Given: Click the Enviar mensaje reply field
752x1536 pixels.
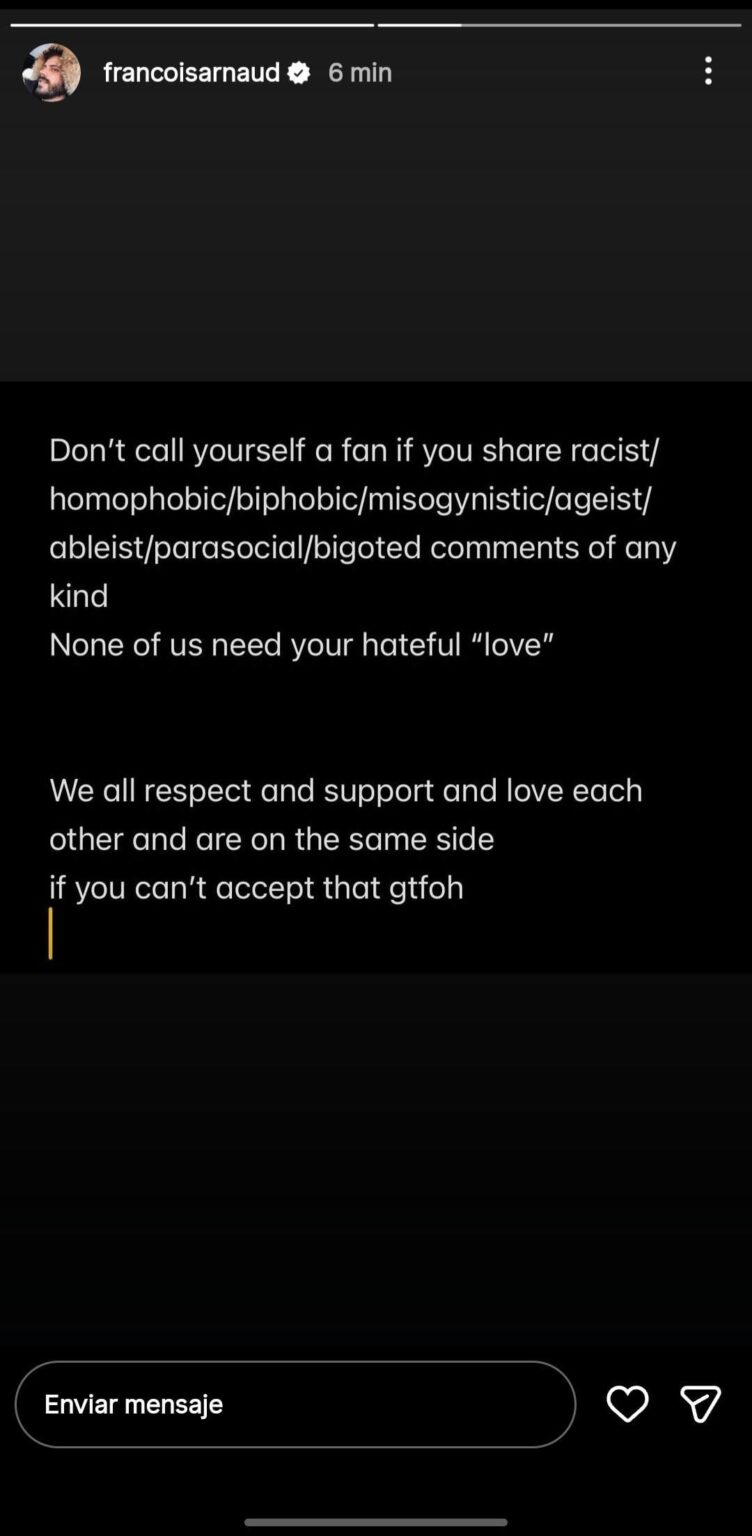Looking at the screenshot, I should tap(295, 1404).
